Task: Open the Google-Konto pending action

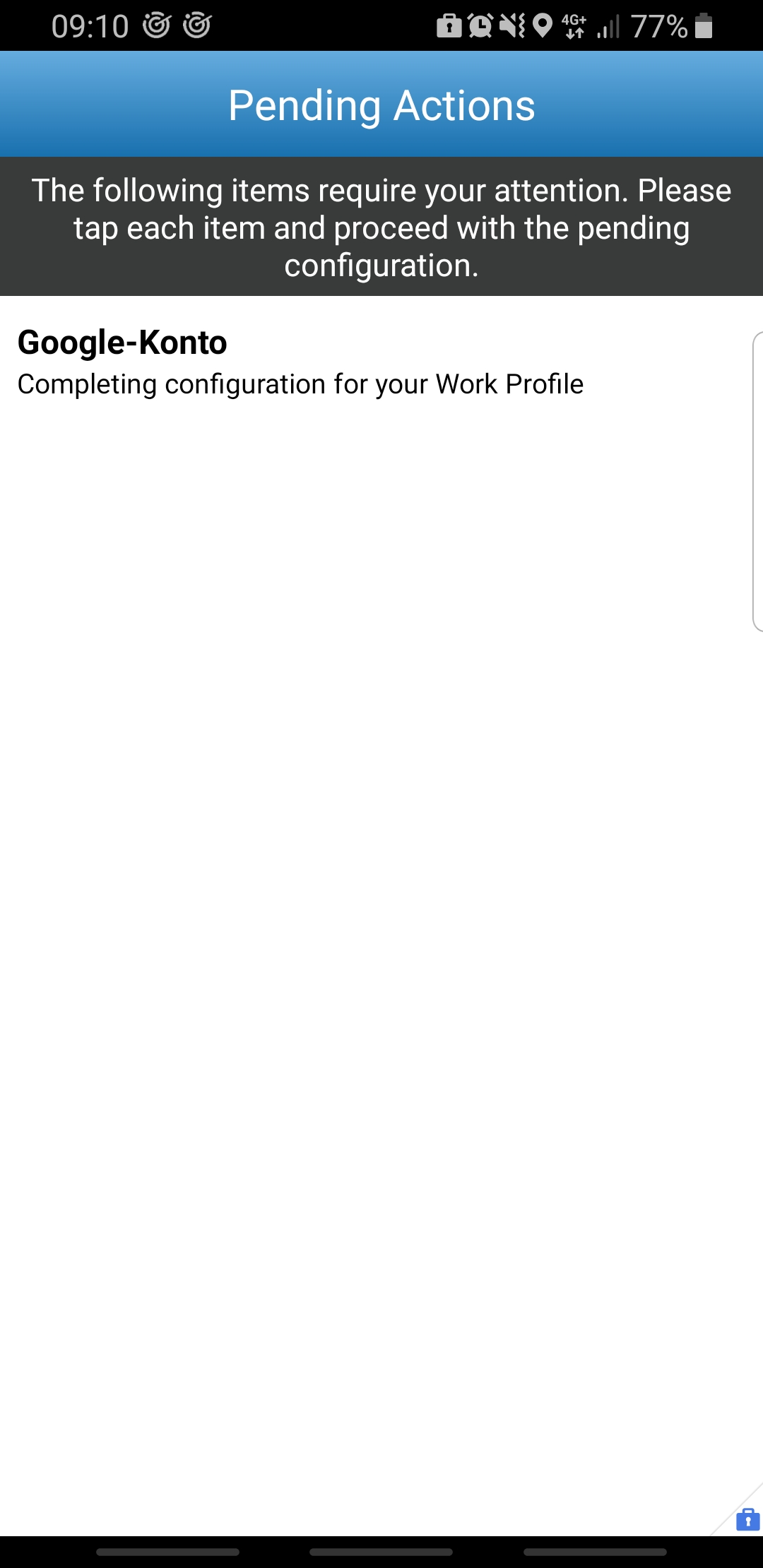Action: [x=300, y=362]
